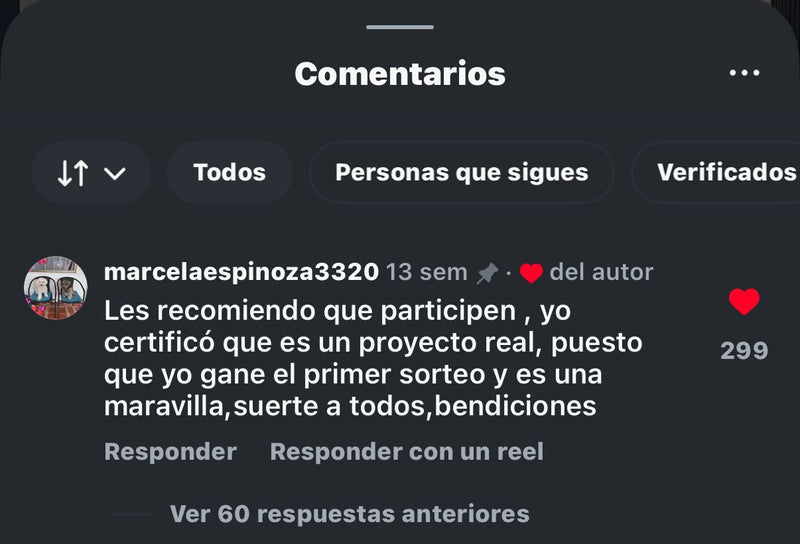Filter by Personas que sigues
800x544 pixels.
click(461, 173)
